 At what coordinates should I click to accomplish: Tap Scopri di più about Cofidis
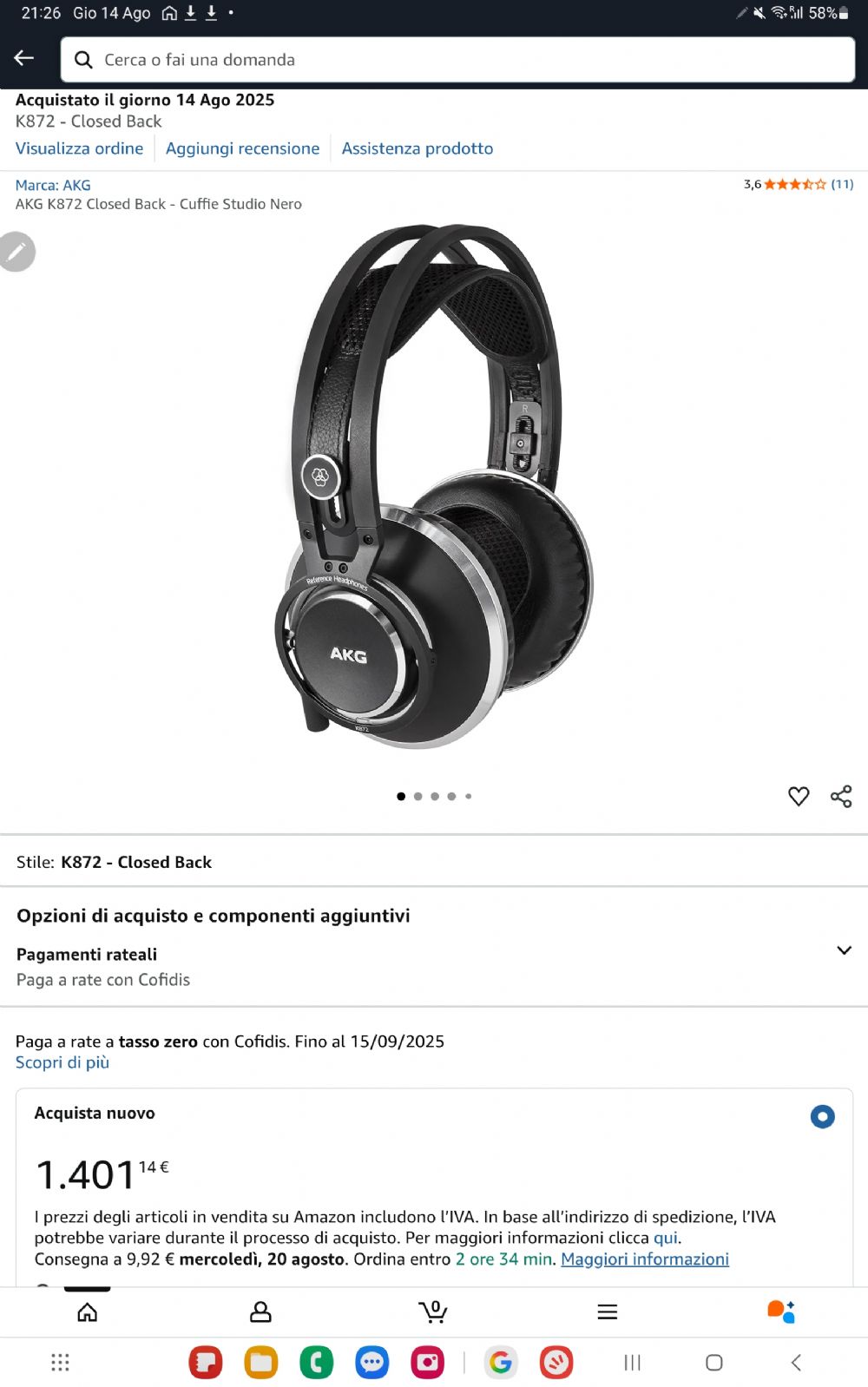point(62,1062)
